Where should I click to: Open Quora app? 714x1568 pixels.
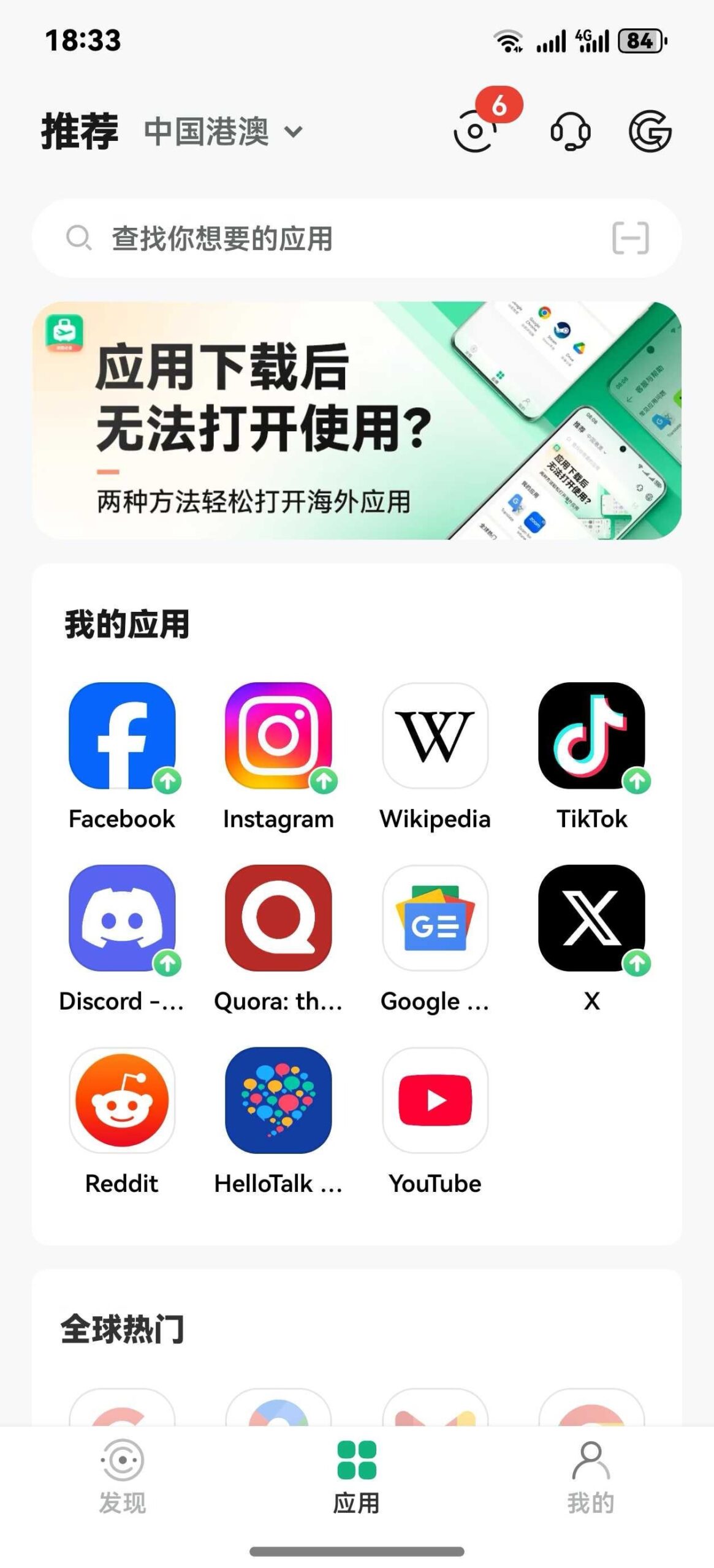click(x=278, y=918)
